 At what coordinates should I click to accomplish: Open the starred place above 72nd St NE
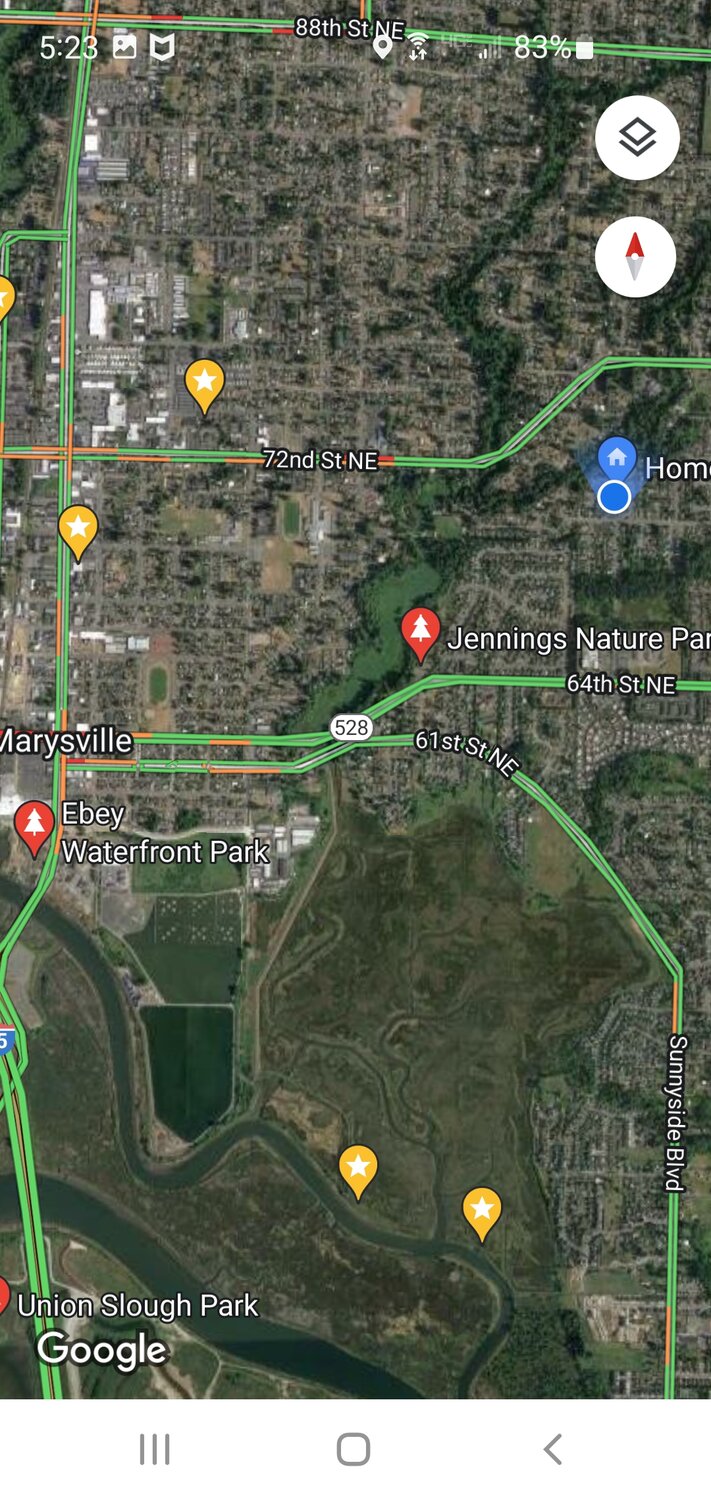(204, 383)
